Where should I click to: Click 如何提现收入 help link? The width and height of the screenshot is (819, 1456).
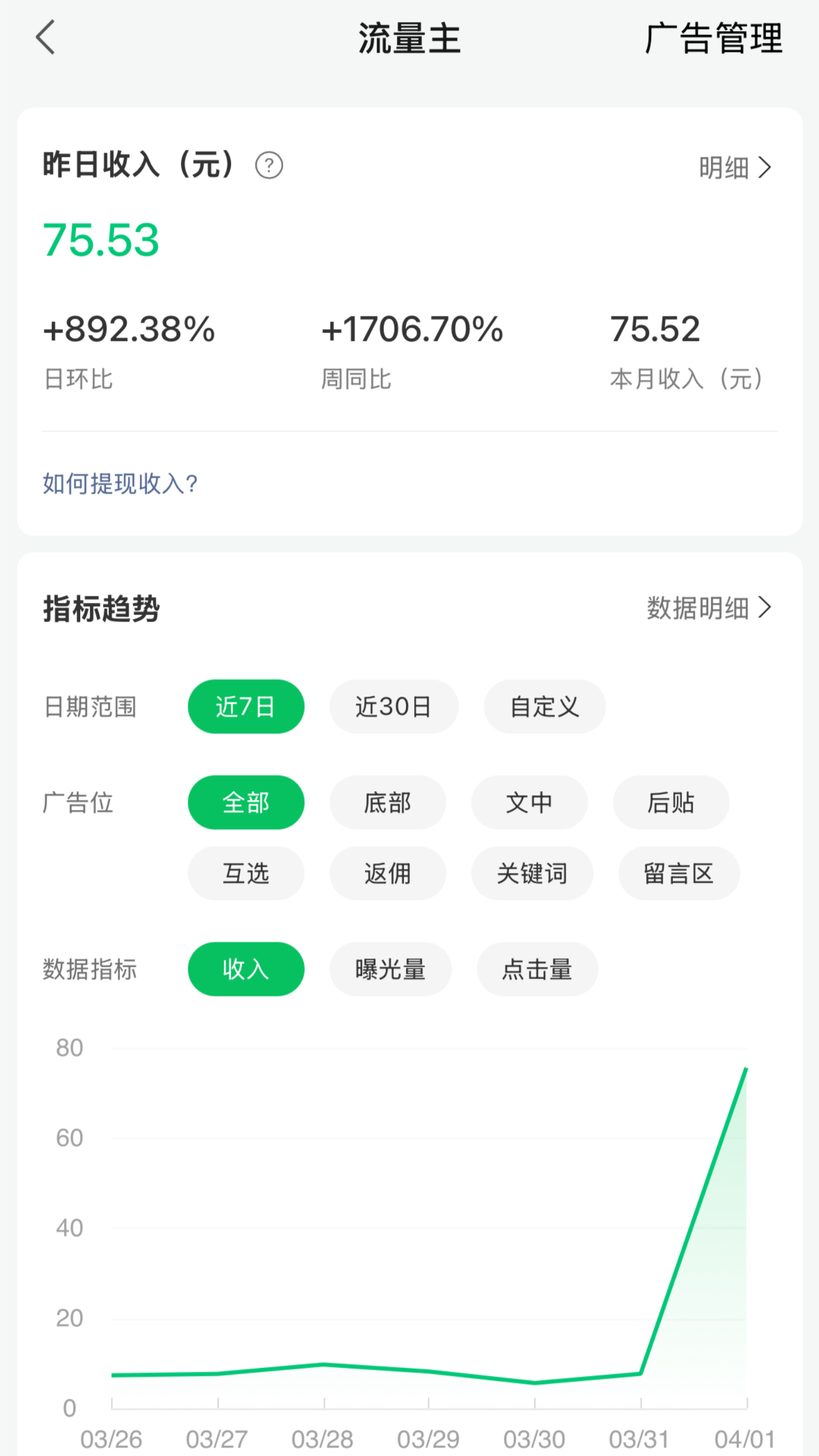click(119, 484)
